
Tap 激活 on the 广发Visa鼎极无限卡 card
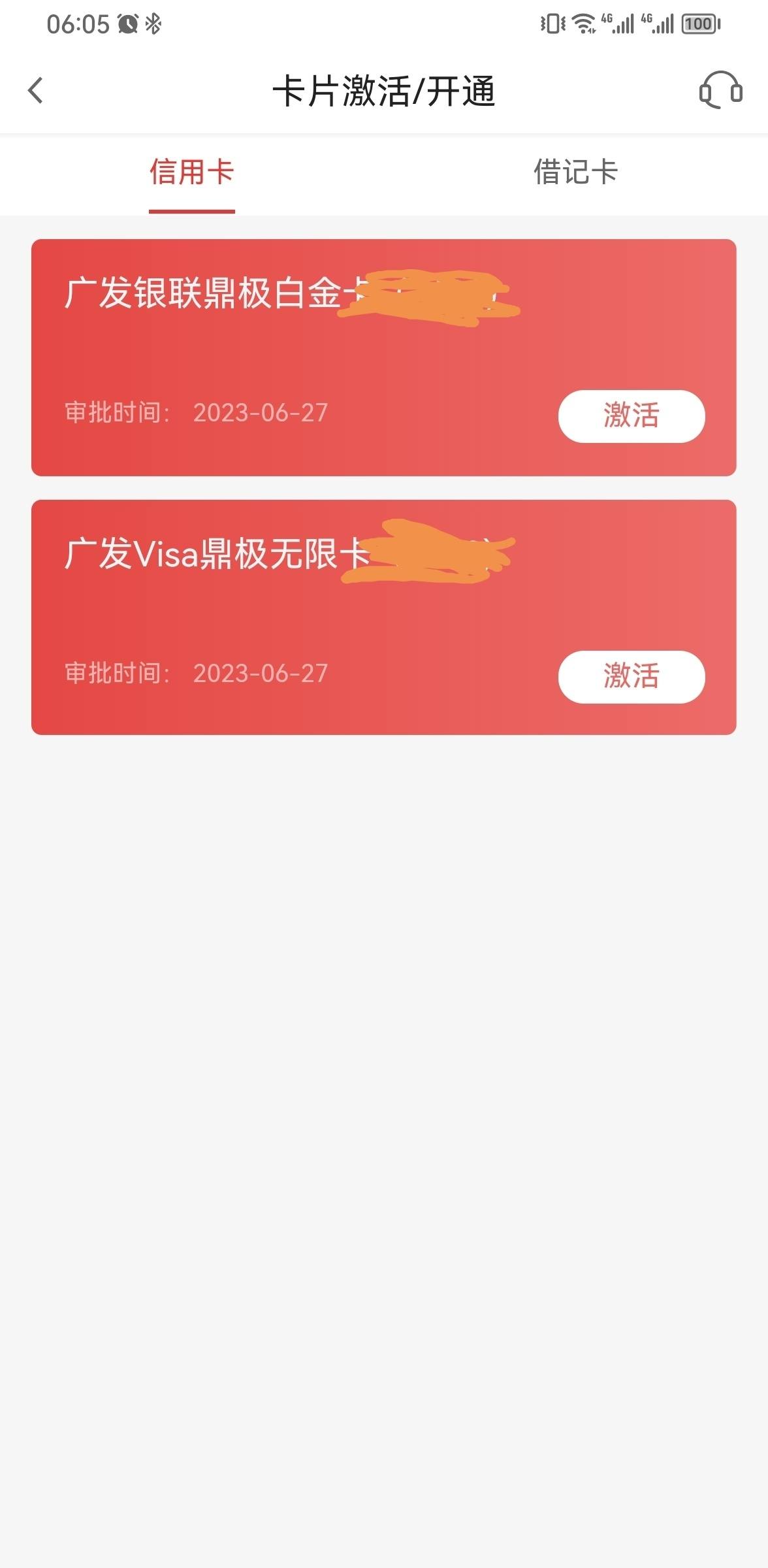[x=632, y=677]
